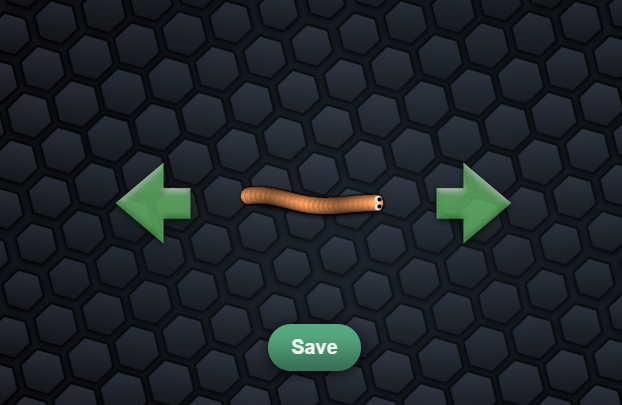The height and width of the screenshot is (405, 622).
Task: Tap the right arrow for next skin
Action: (472, 203)
